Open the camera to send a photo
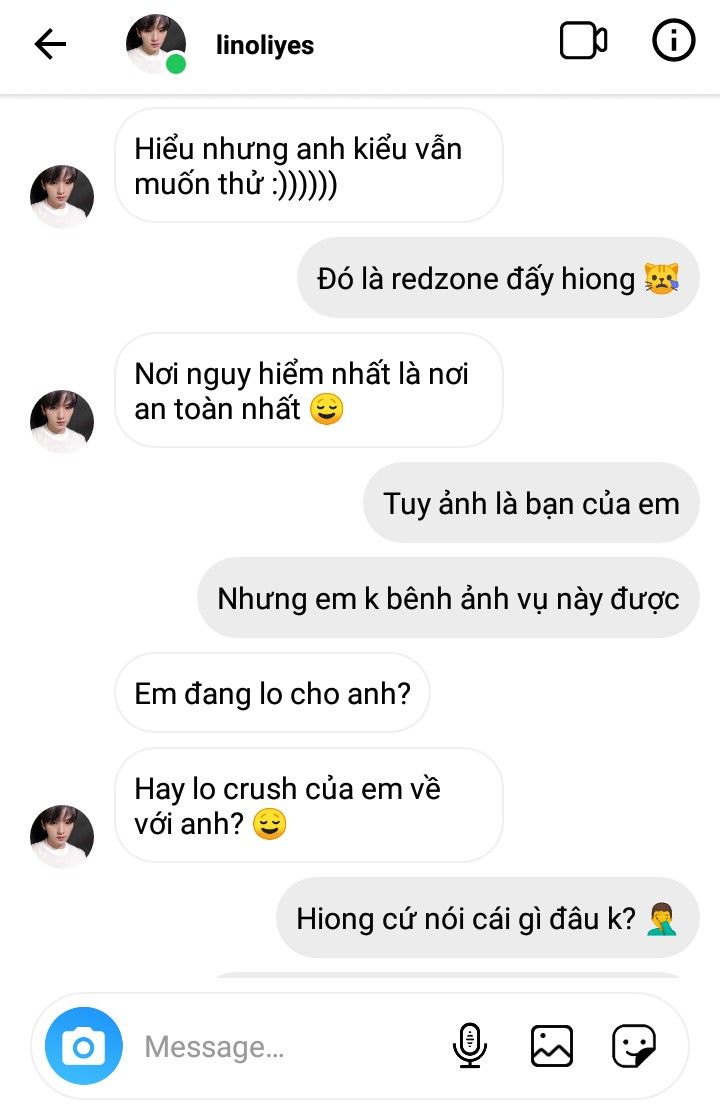720x1112 pixels. pos(84,1046)
